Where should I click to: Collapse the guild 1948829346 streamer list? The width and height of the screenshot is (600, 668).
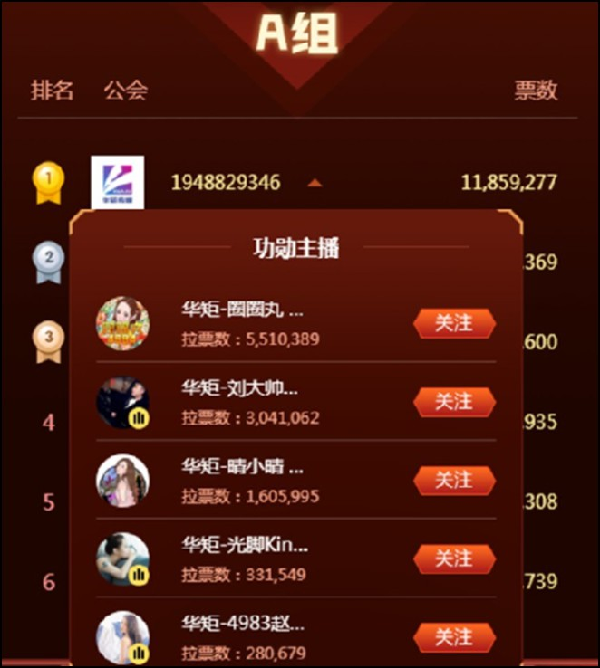(315, 183)
